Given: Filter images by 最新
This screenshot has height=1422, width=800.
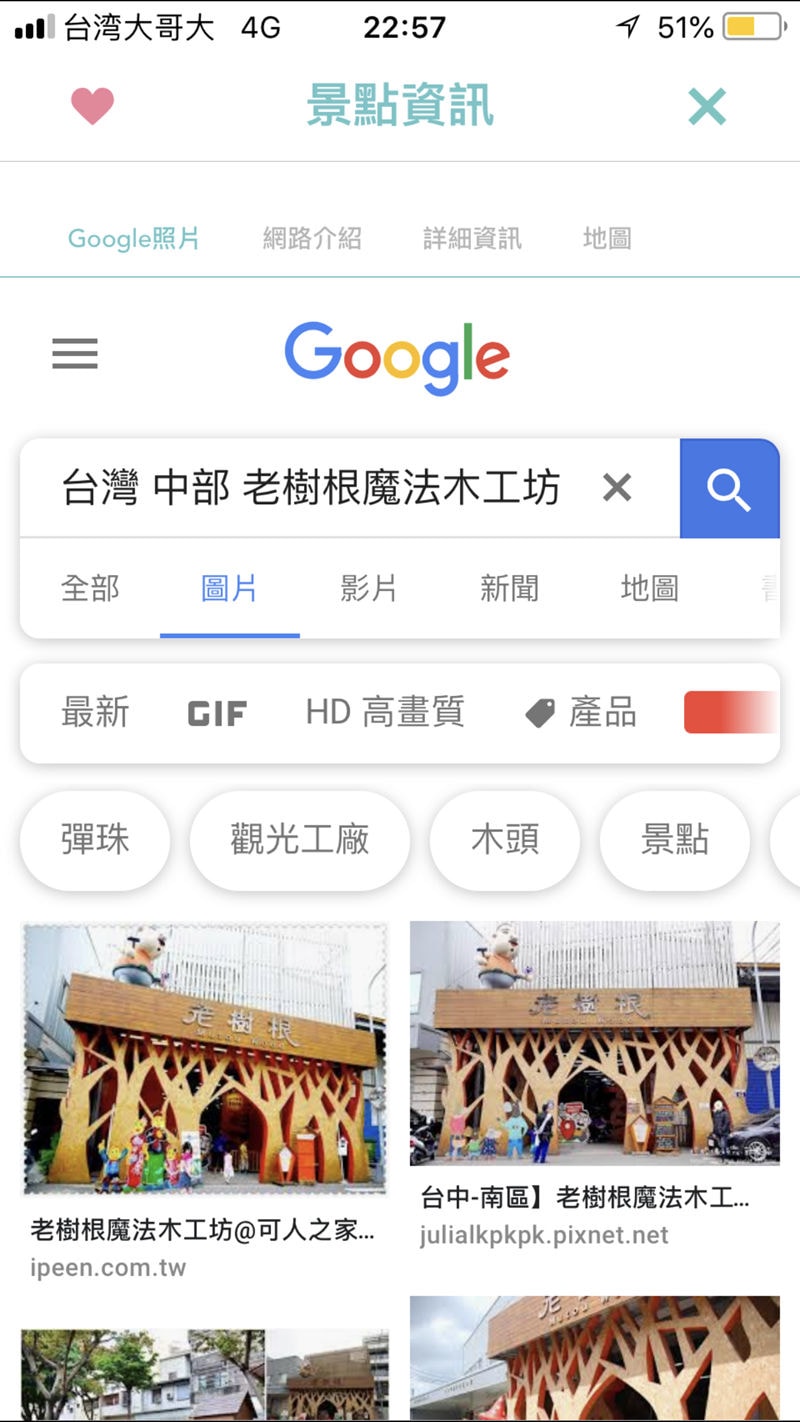Looking at the screenshot, I should 95,713.
